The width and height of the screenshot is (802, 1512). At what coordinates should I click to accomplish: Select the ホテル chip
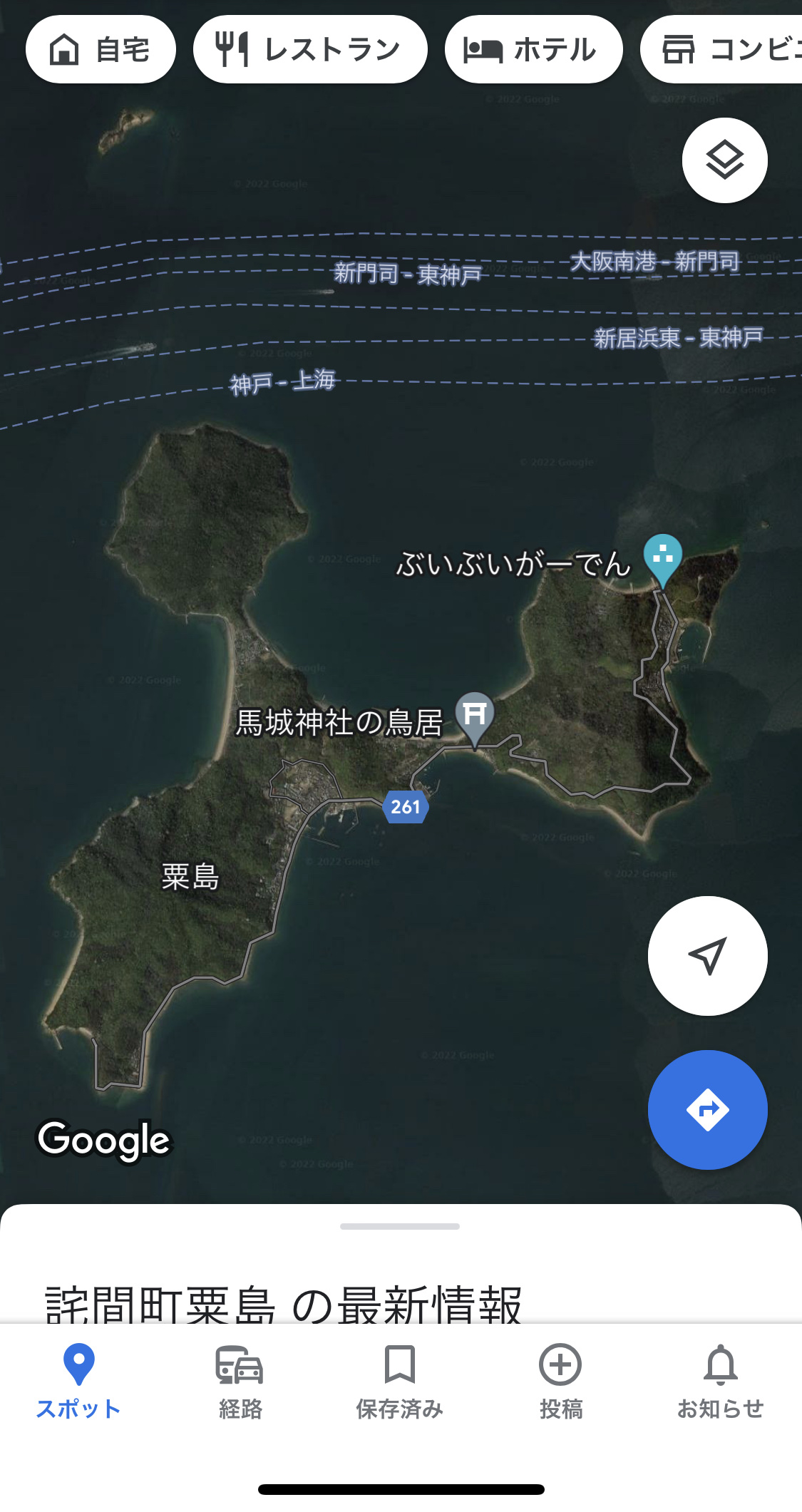tap(533, 49)
